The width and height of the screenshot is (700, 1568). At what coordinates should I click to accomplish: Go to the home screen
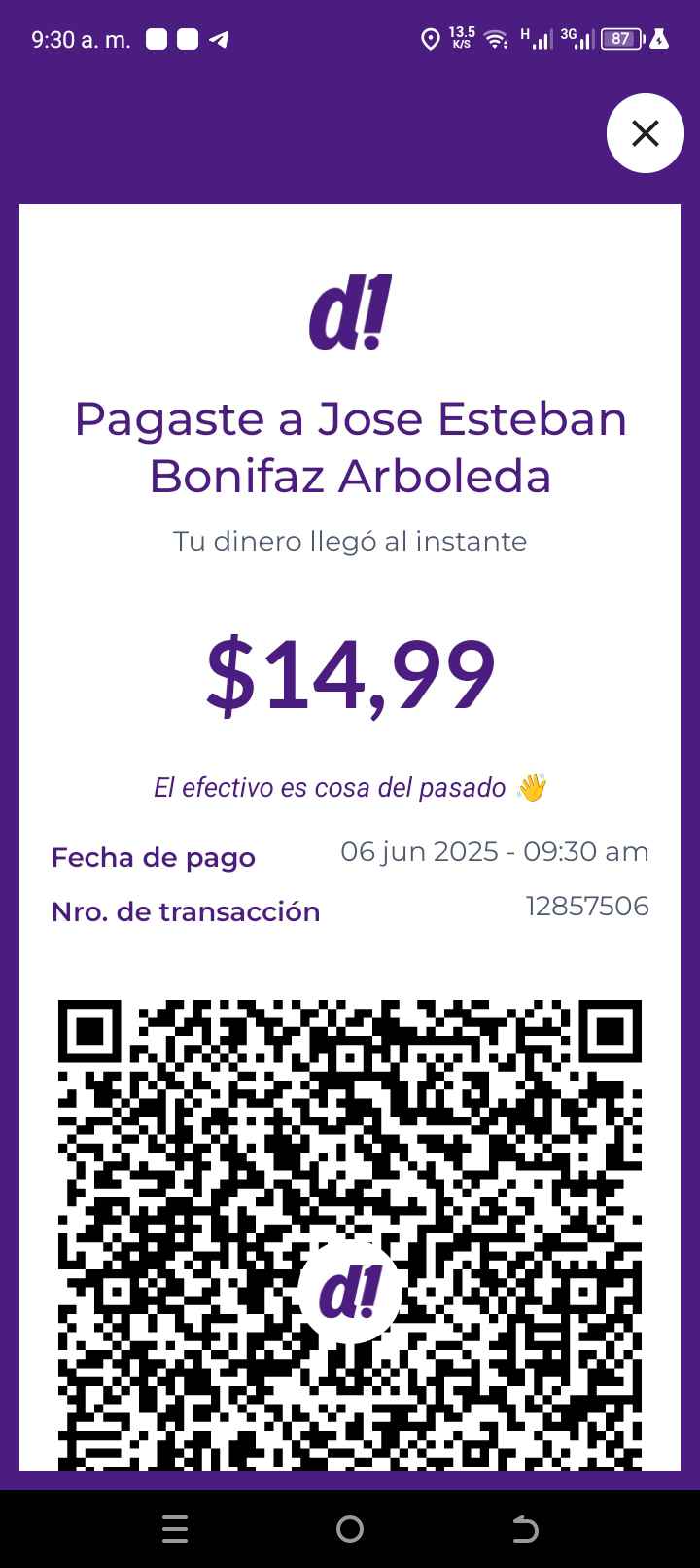[x=350, y=1530]
